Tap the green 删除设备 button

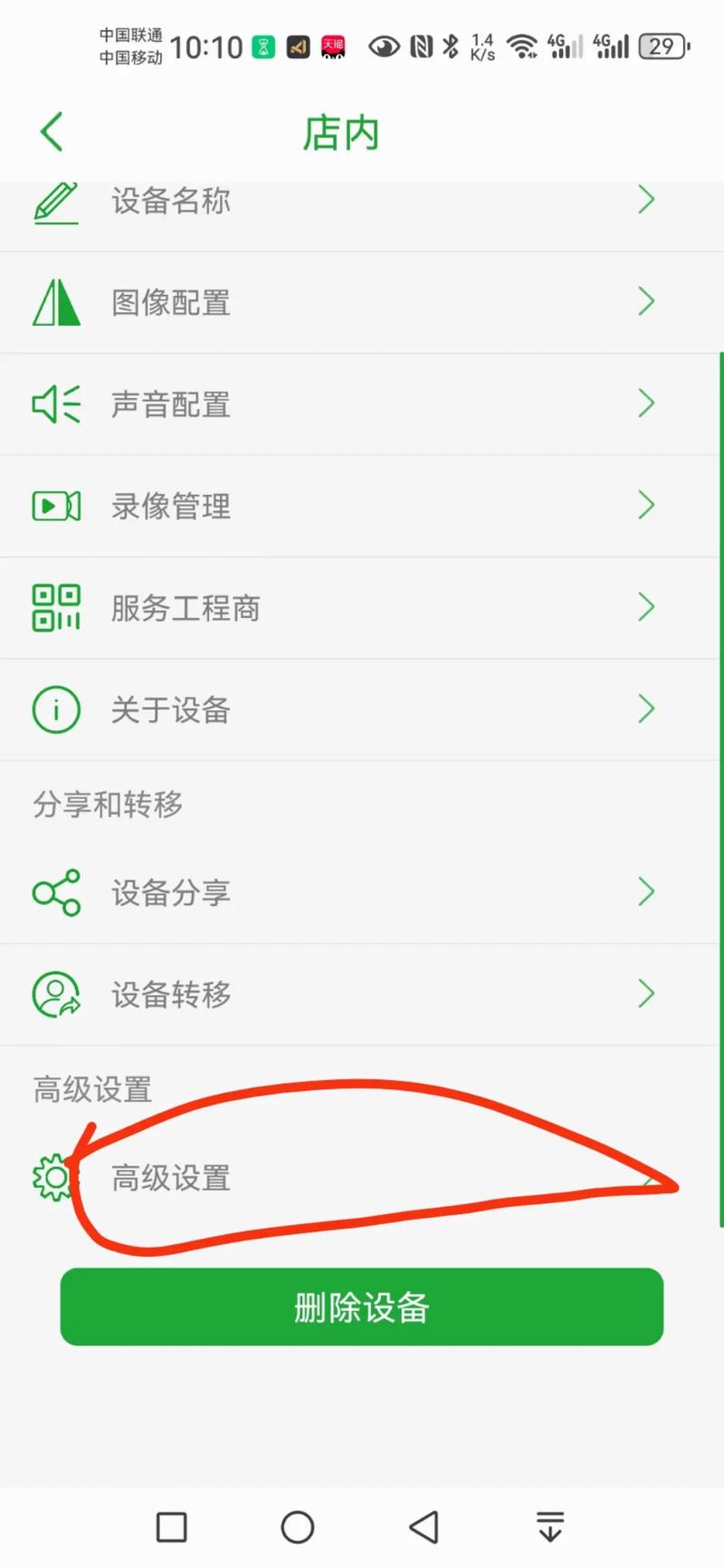pyautogui.click(x=362, y=1307)
